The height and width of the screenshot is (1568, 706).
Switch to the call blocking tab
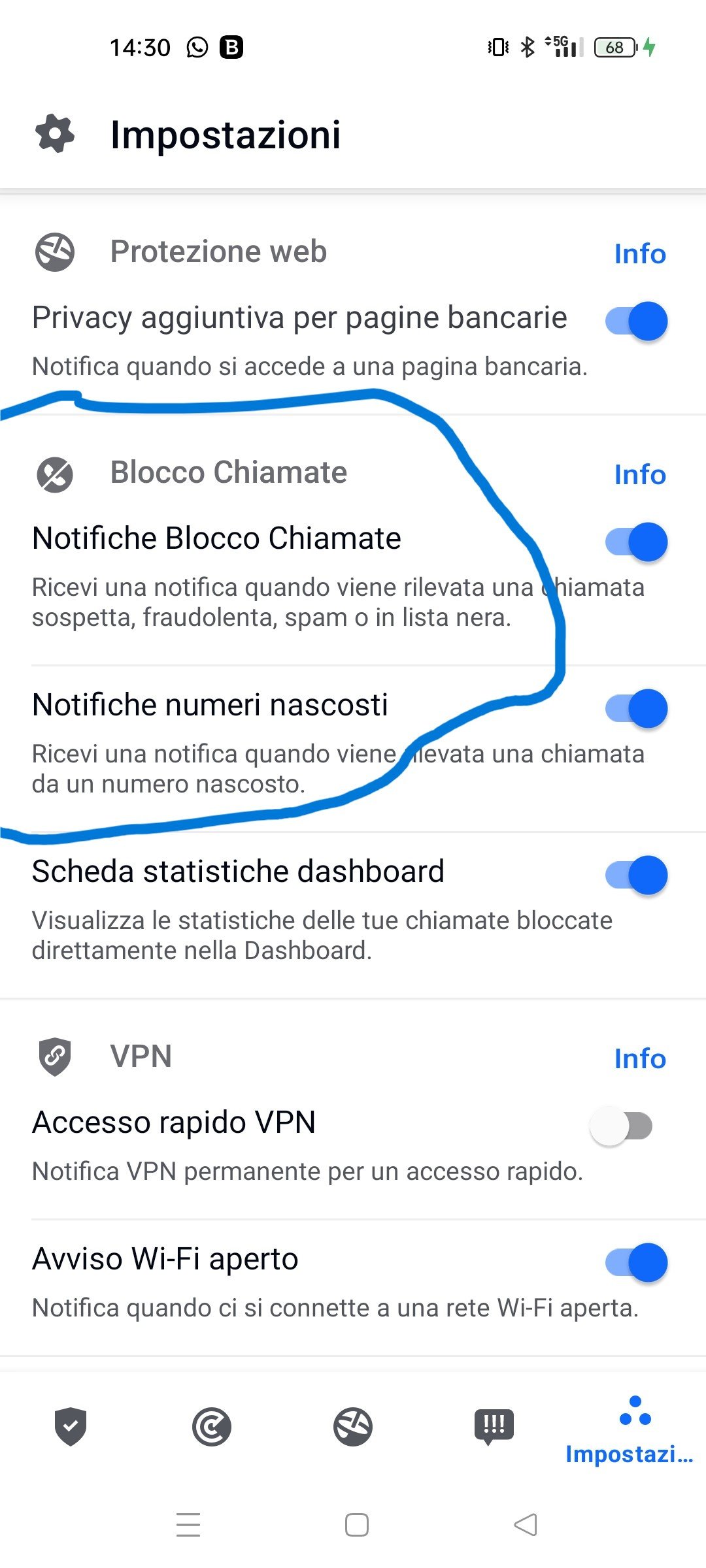(x=212, y=1426)
